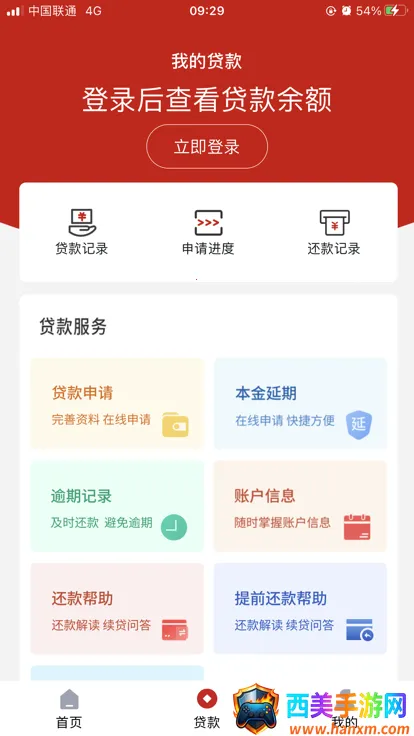This screenshot has height=736, width=414.
Task: Open the 账户信息 card
Action: (x=300, y=506)
